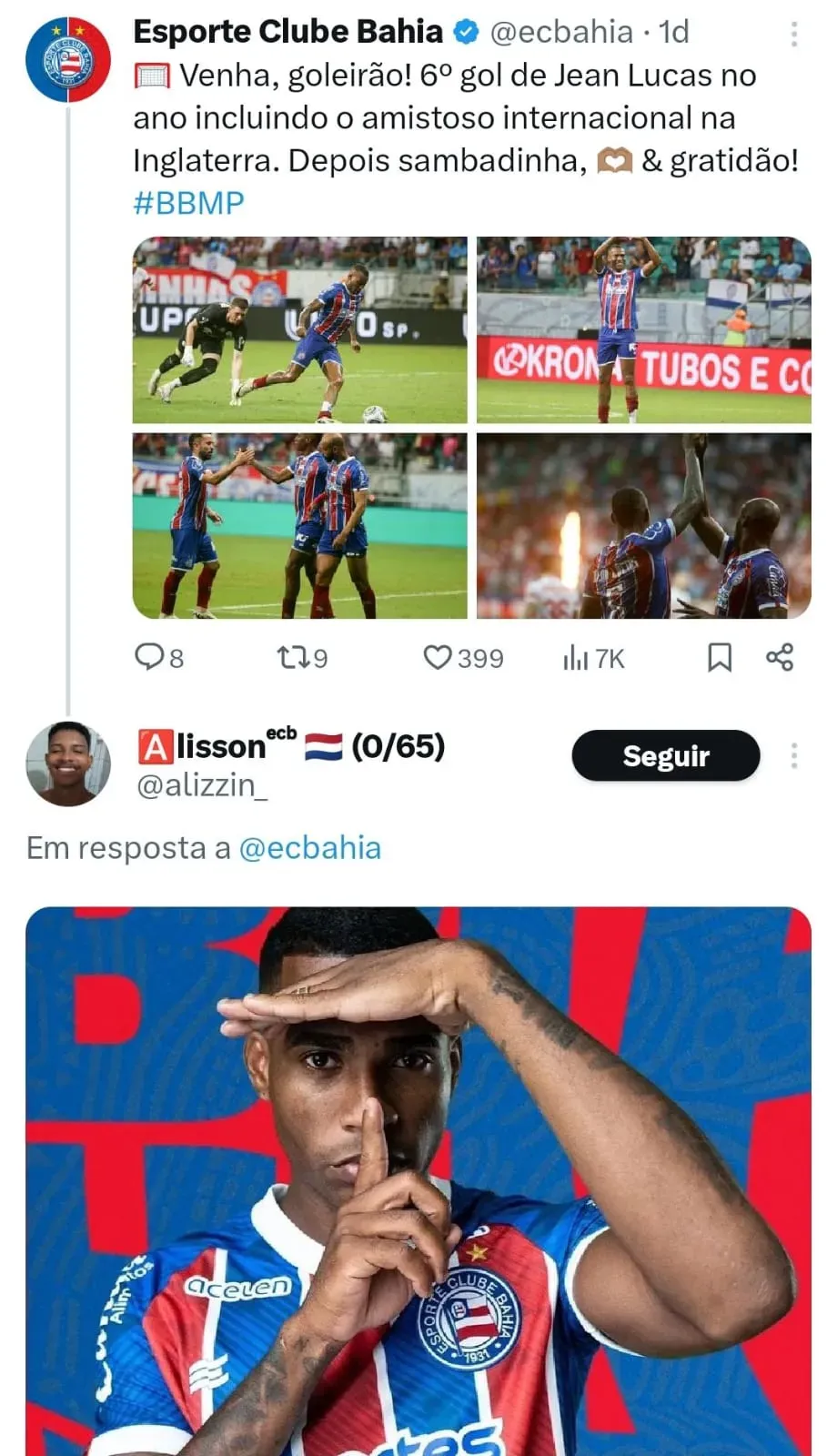Open Alisson's reply image of player
Image resolution: width=837 pixels, height=1456 pixels.
[418, 1183]
